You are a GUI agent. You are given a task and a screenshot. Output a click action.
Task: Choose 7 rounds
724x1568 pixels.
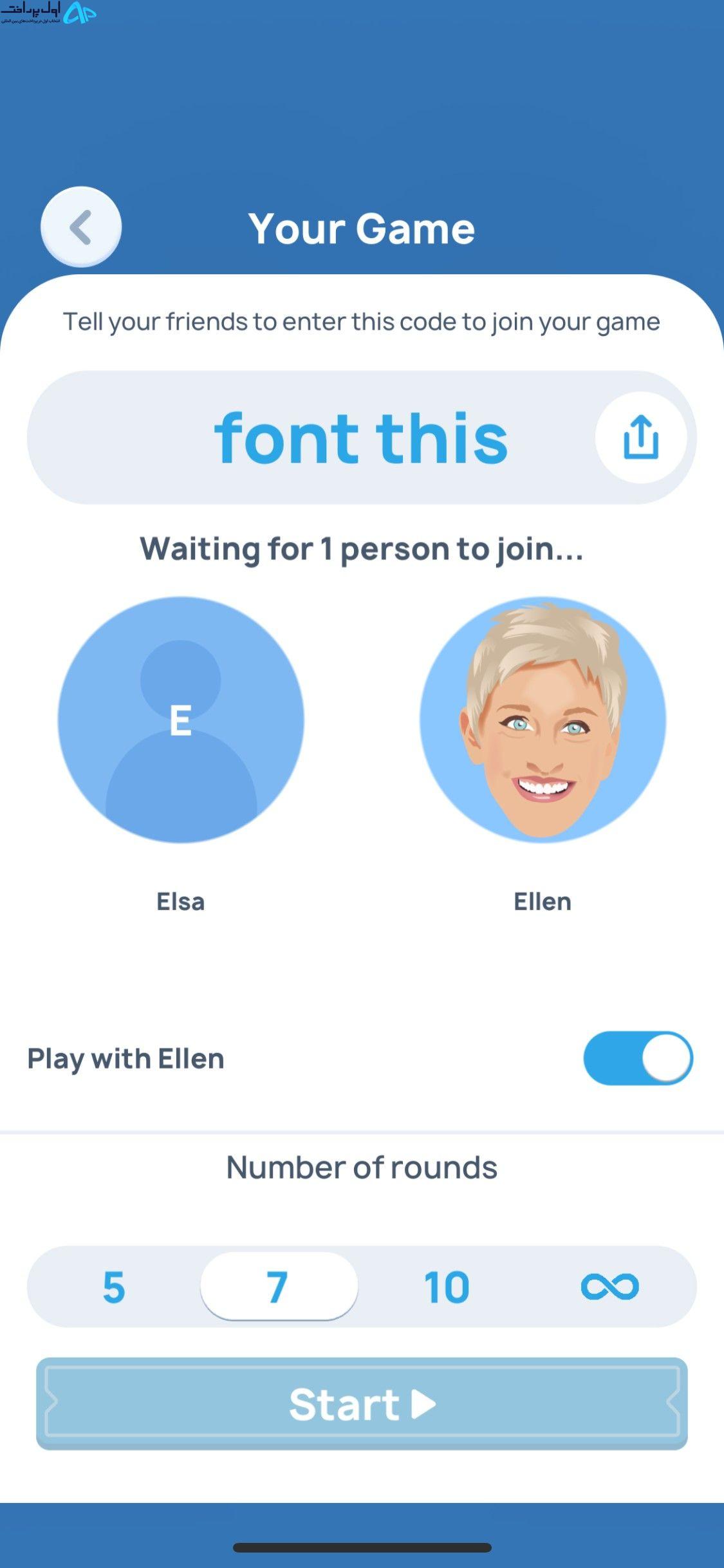(x=279, y=1287)
